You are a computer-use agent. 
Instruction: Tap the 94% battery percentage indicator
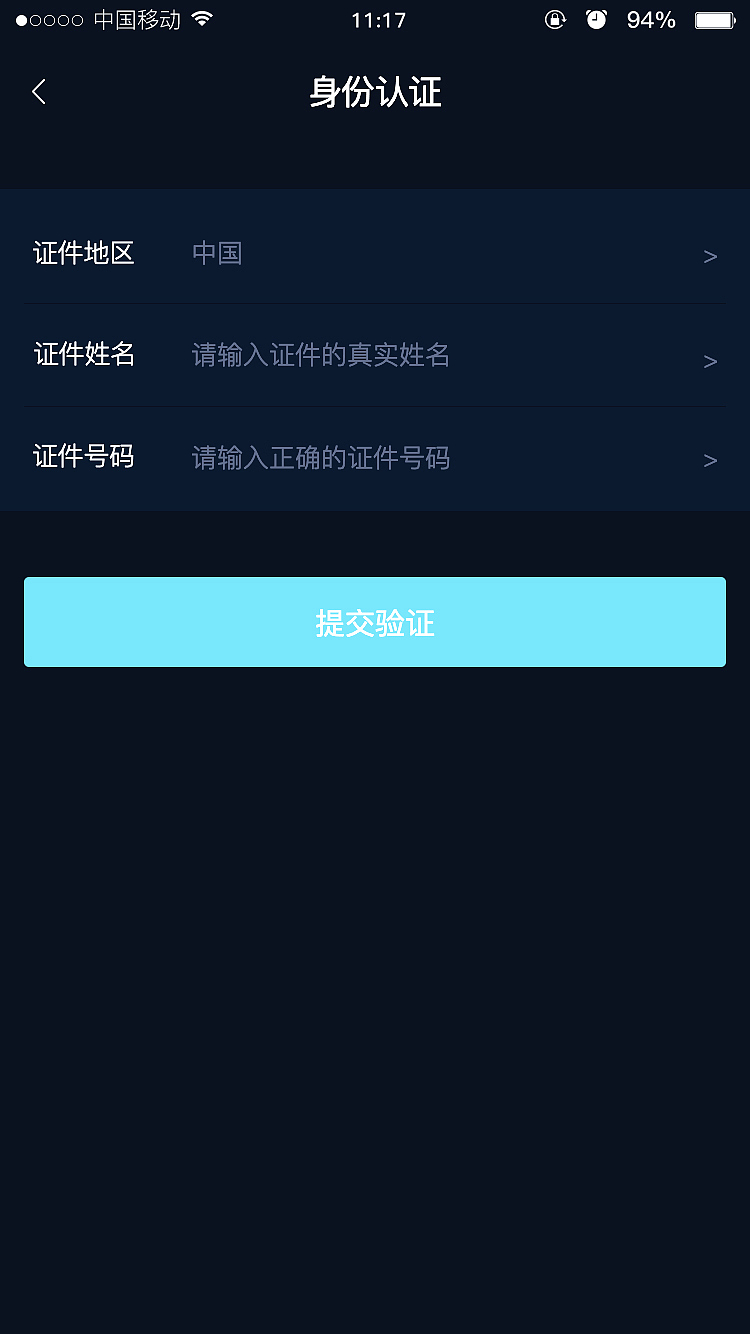(651, 19)
